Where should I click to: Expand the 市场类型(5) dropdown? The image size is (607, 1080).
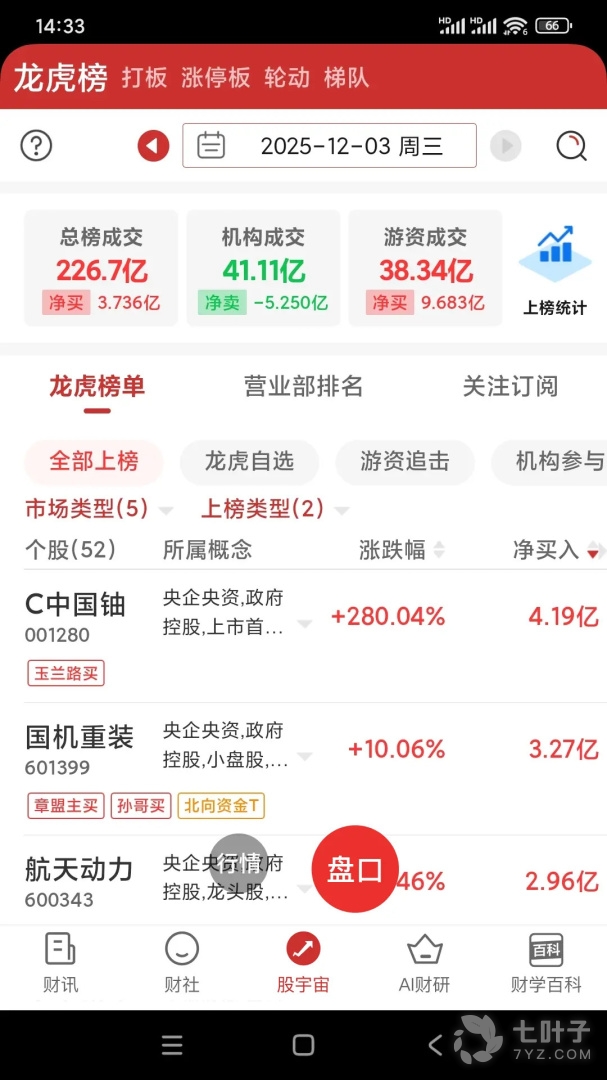pyautogui.click(x=99, y=509)
